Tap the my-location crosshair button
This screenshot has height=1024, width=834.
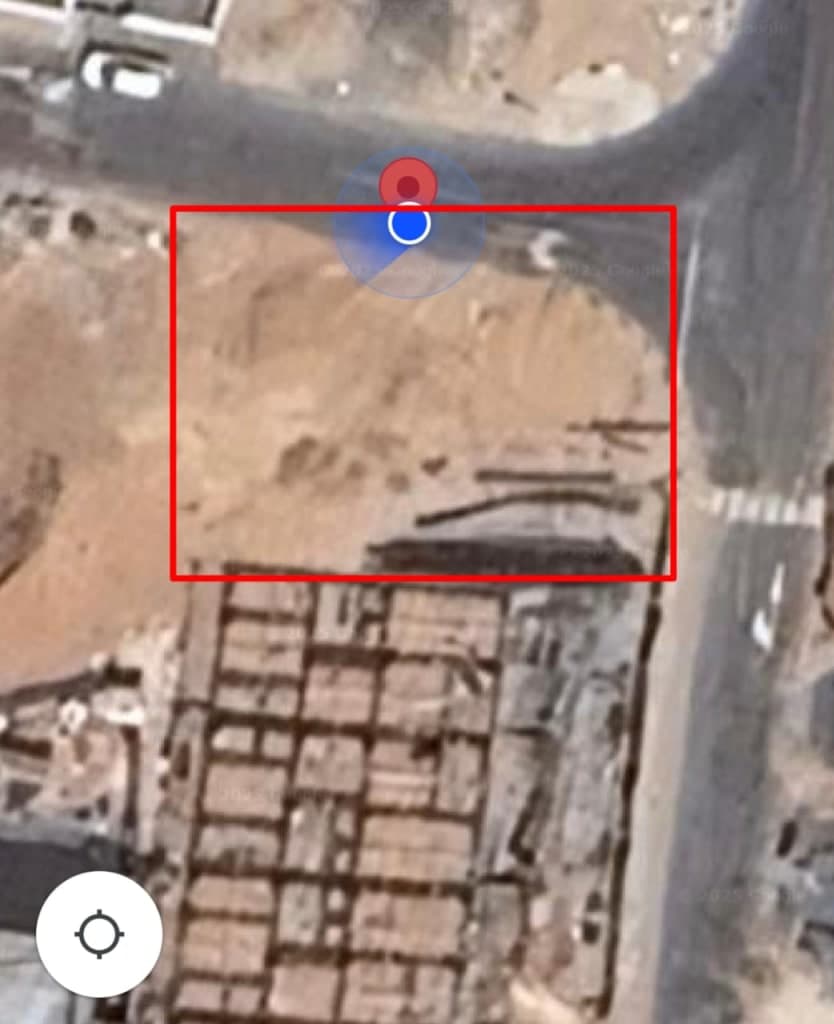(99, 934)
